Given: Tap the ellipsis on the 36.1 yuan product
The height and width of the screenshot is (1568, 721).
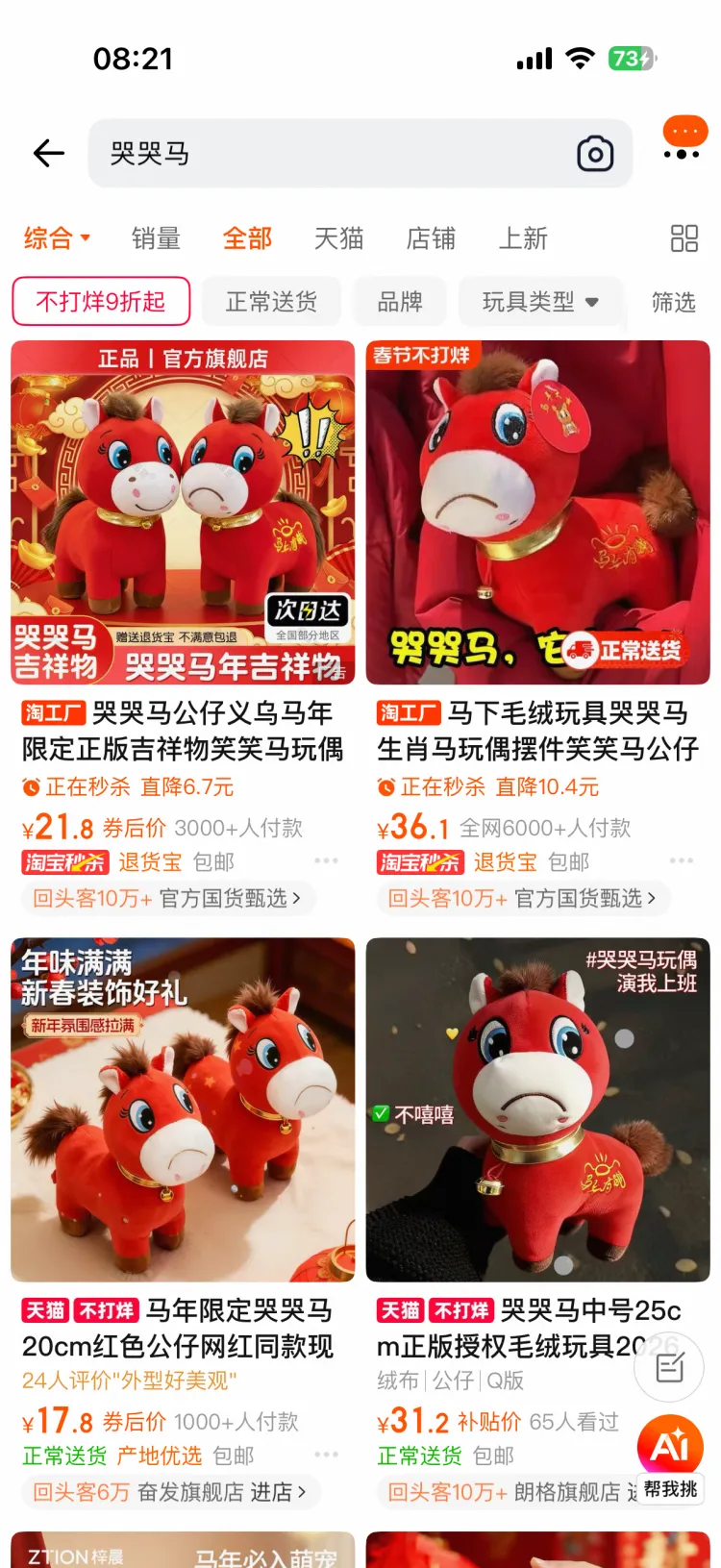Looking at the screenshot, I should 682,861.
